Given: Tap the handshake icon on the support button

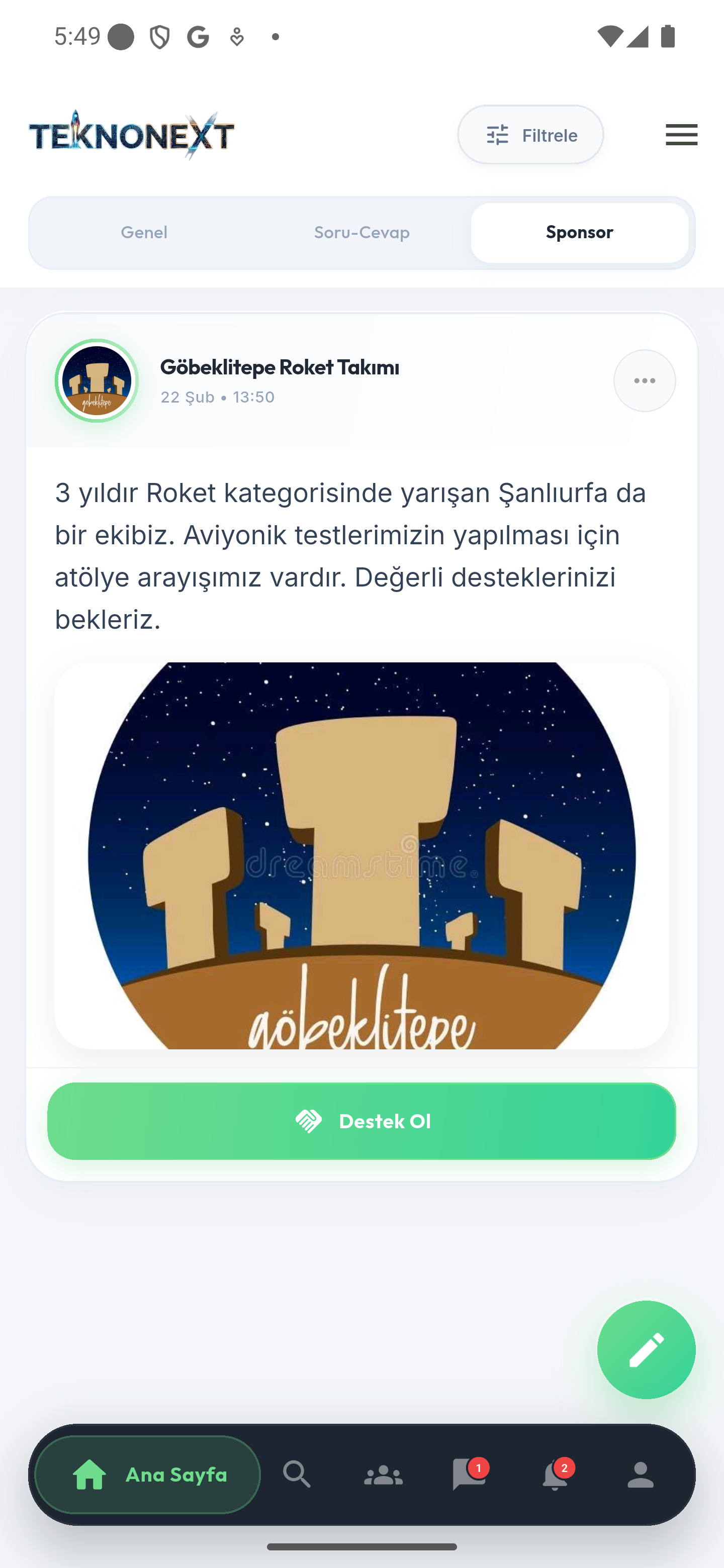Looking at the screenshot, I should point(310,1121).
